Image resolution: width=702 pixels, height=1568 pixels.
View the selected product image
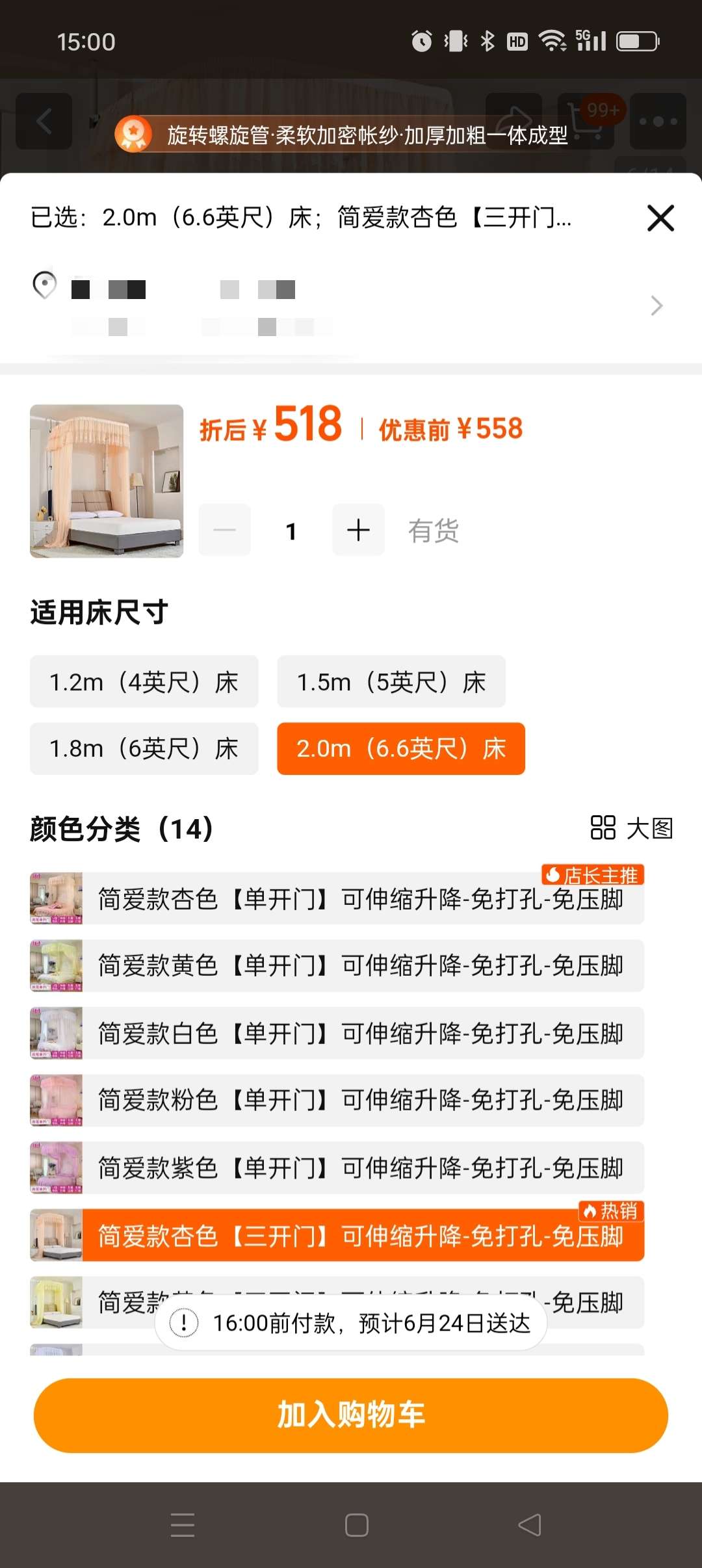point(107,481)
